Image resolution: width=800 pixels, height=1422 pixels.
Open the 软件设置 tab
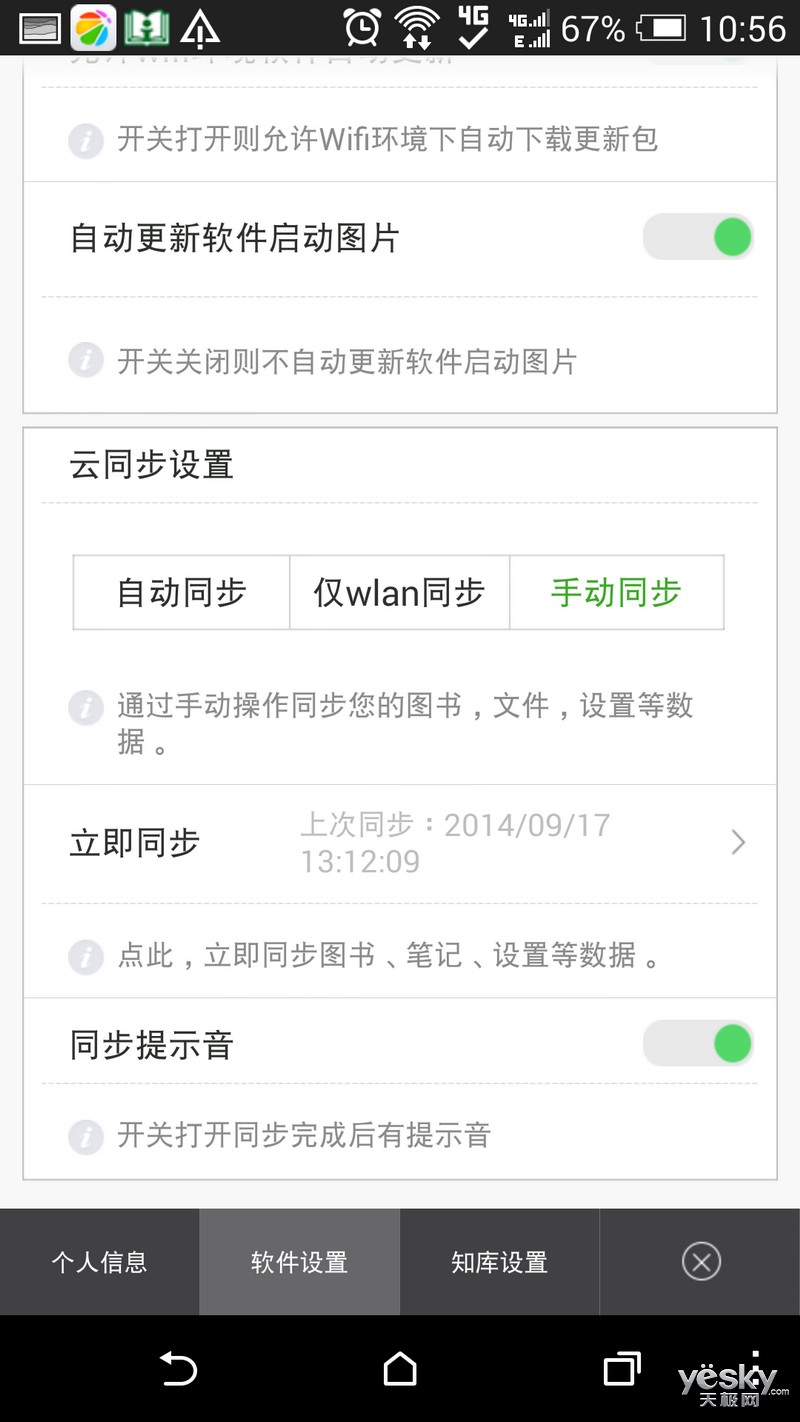coord(300,1262)
